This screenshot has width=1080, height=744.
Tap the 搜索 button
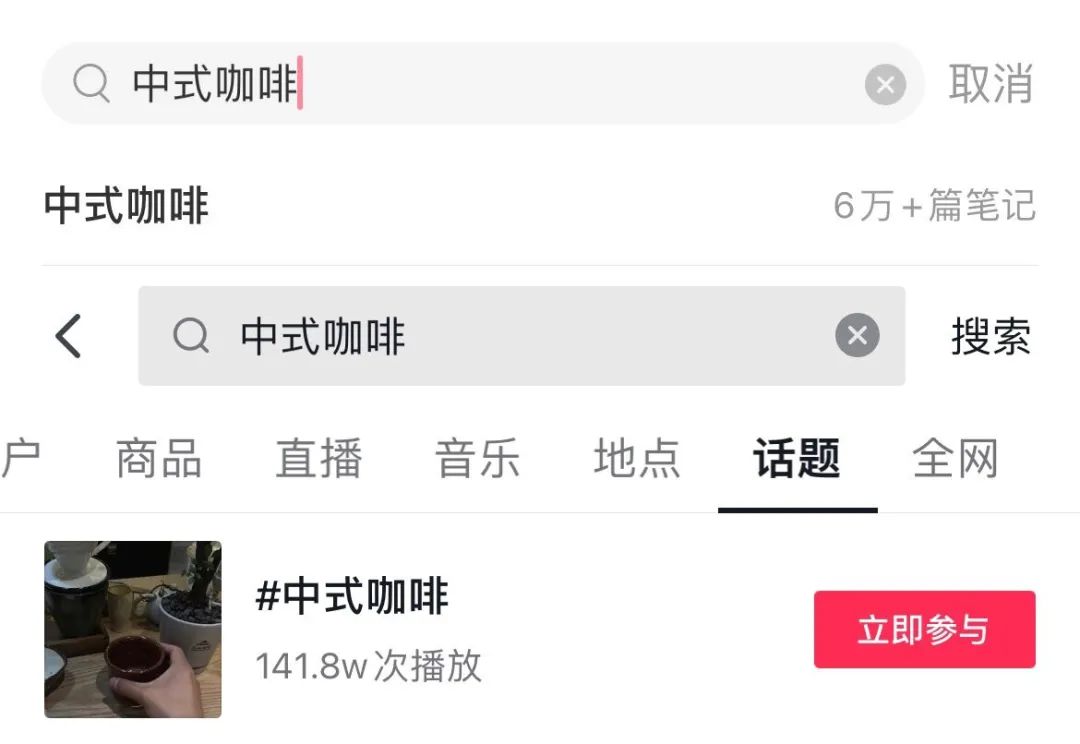(x=990, y=337)
